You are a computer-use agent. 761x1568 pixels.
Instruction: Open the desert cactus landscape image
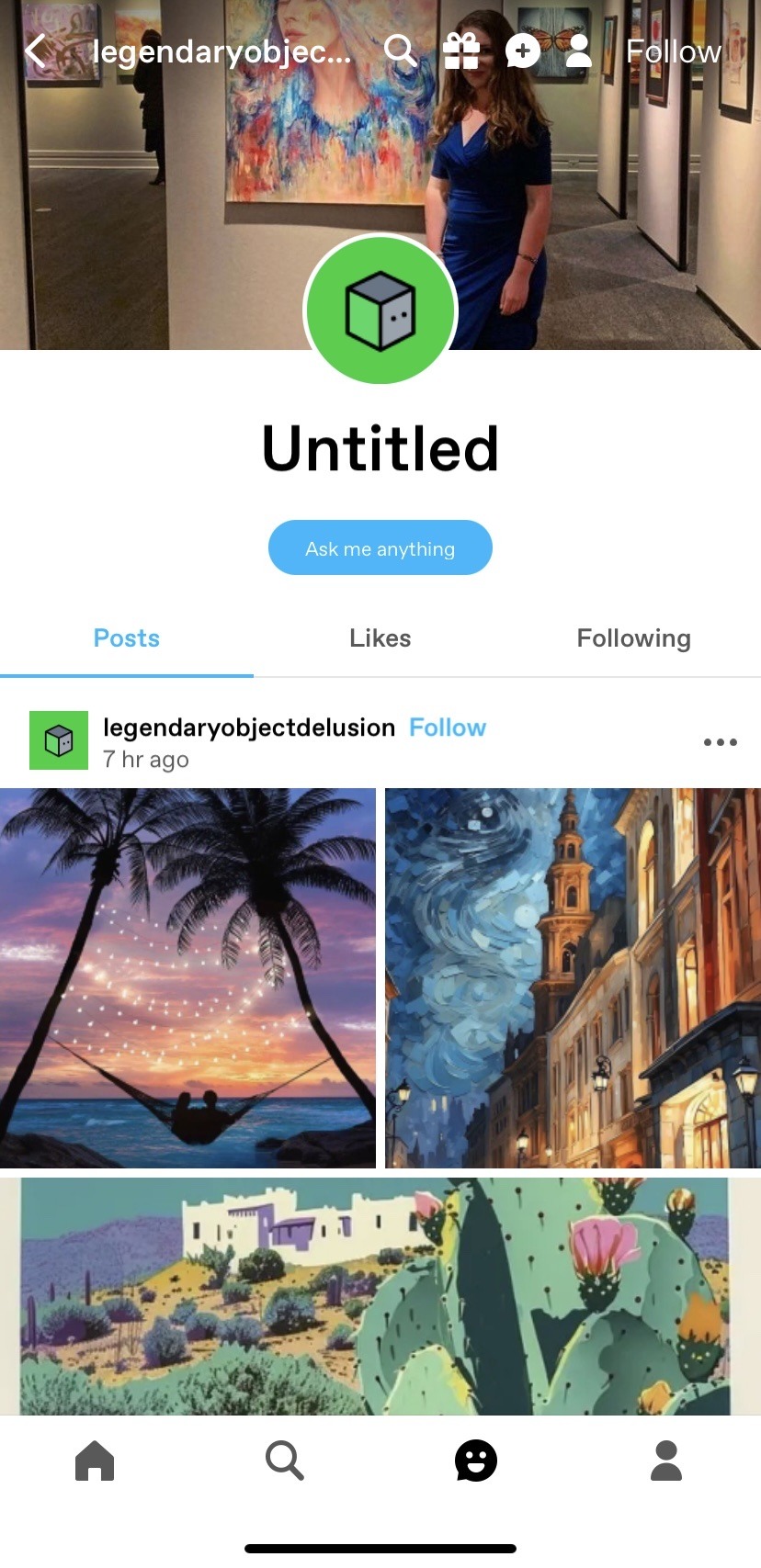380,1295
